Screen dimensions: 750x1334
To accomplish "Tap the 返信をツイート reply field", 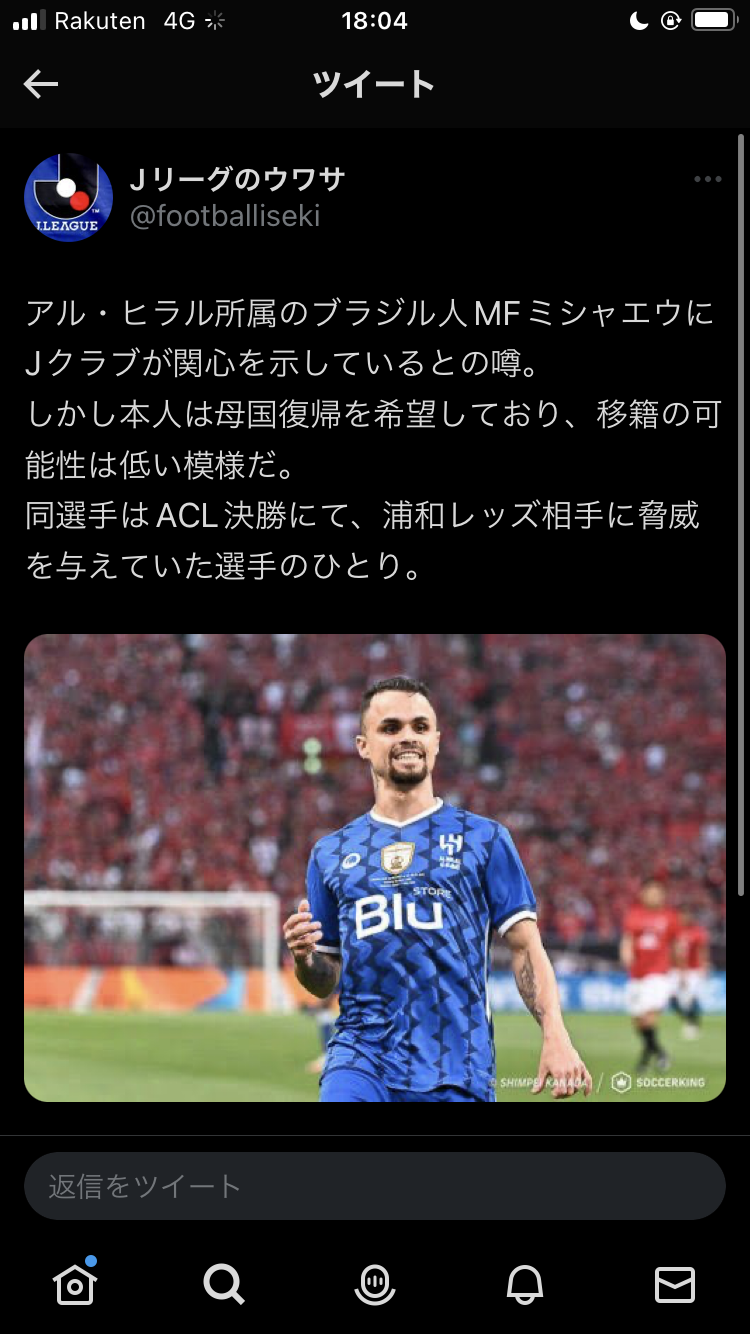I will (375, 1186).
